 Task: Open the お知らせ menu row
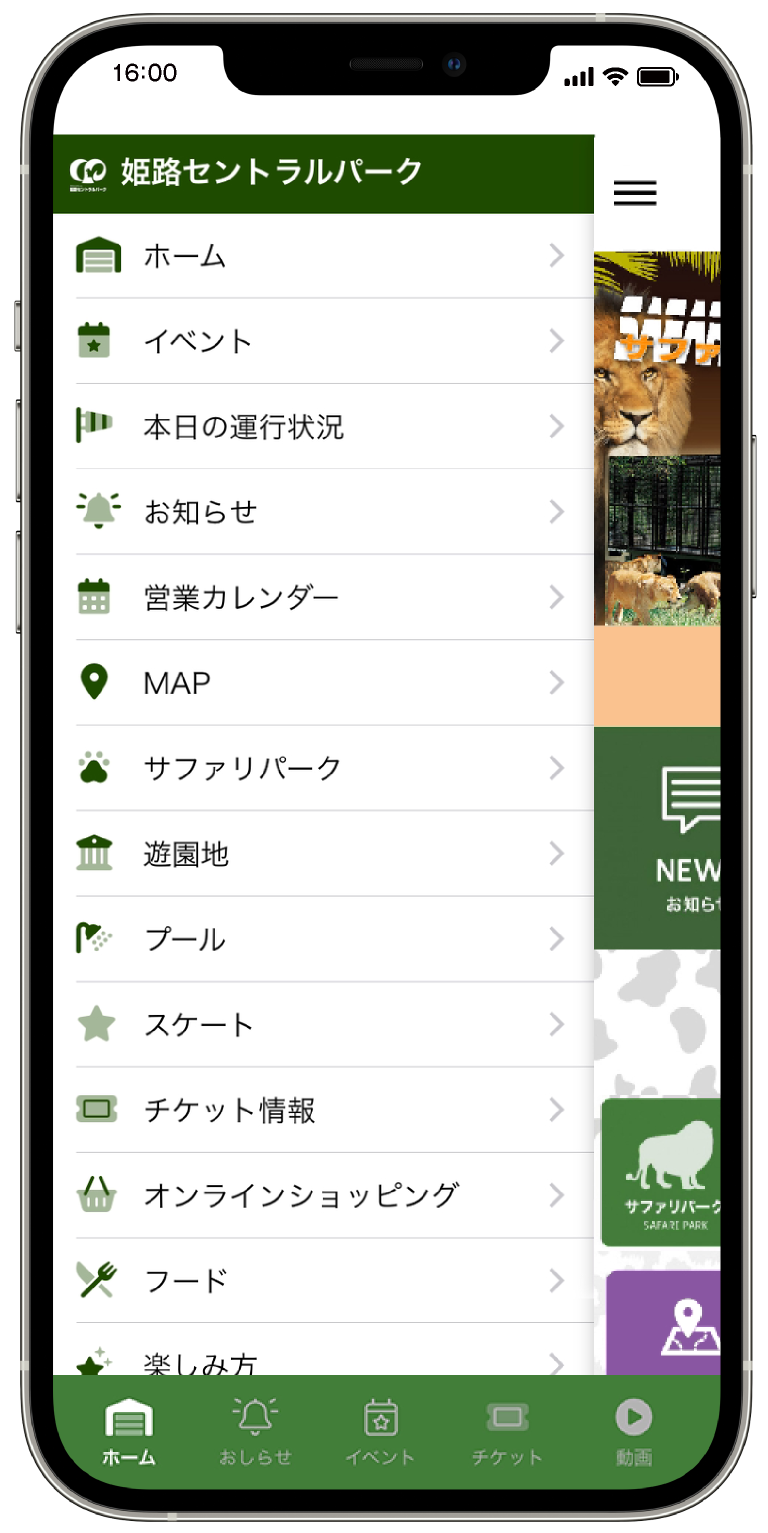pos(323,512)
